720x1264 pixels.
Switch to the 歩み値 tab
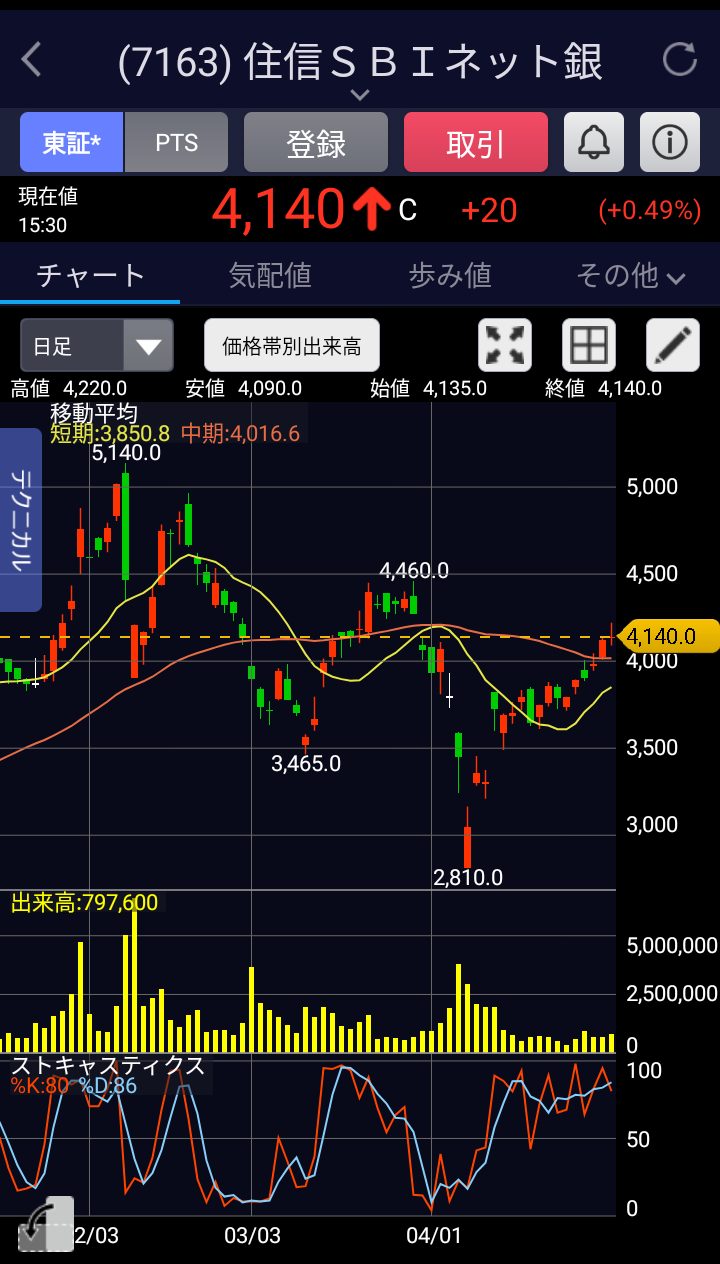(x=450, y=275)
